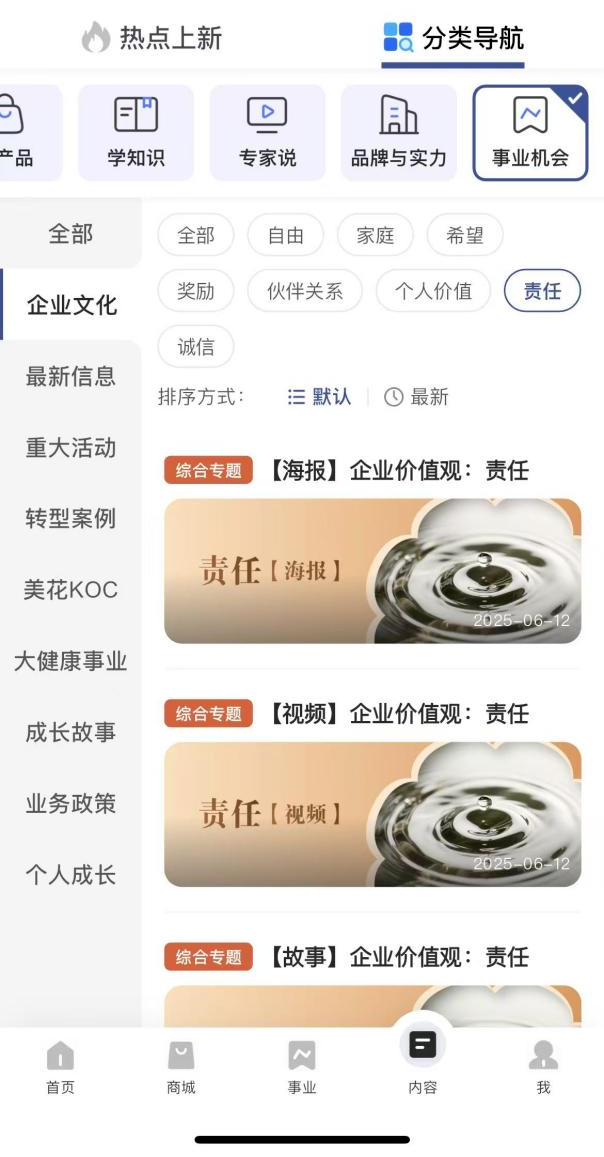The width and height of the screenshot is (604, 1157).
Task: Choose the 品牌与实力 category
Action: pos(399,132)
